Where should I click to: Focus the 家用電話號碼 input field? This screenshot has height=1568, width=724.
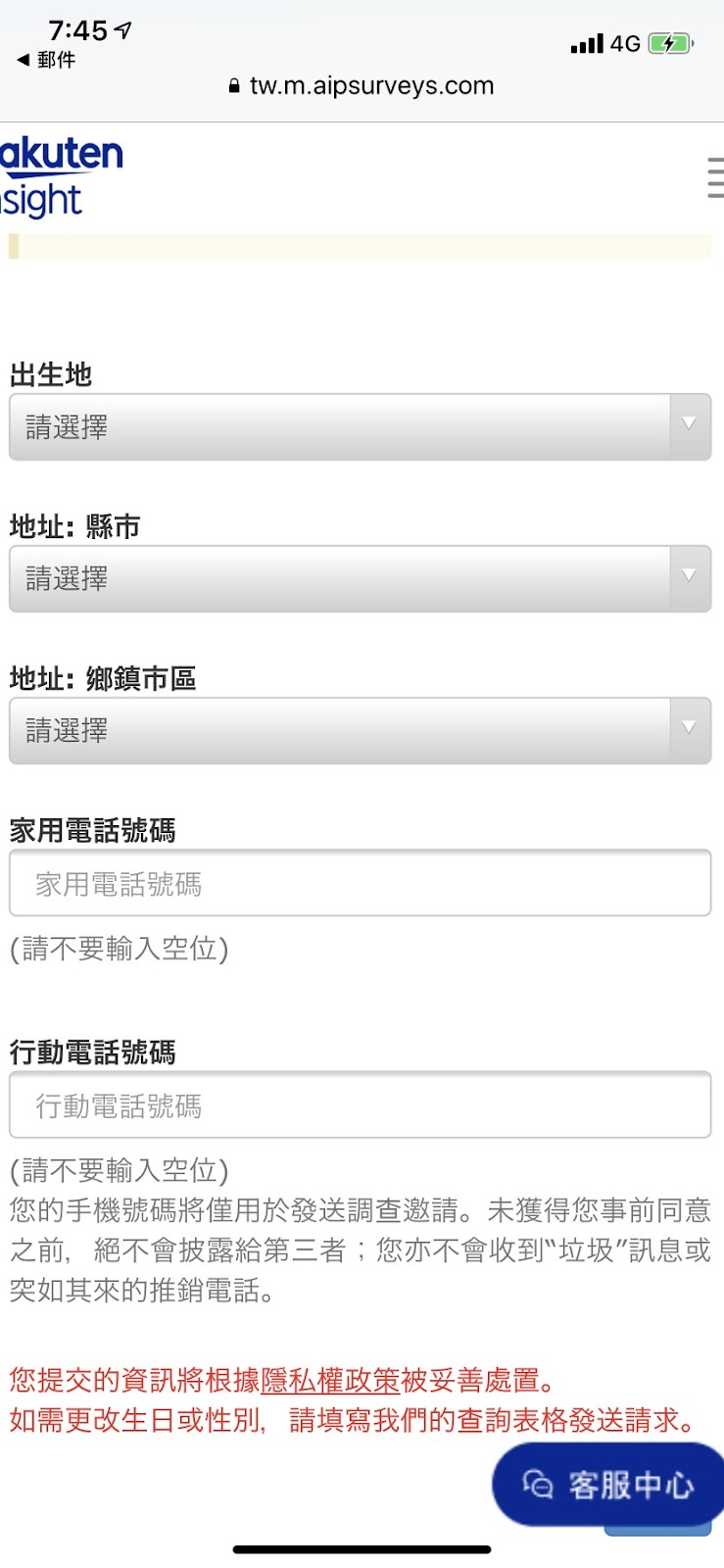coord(360,883)
